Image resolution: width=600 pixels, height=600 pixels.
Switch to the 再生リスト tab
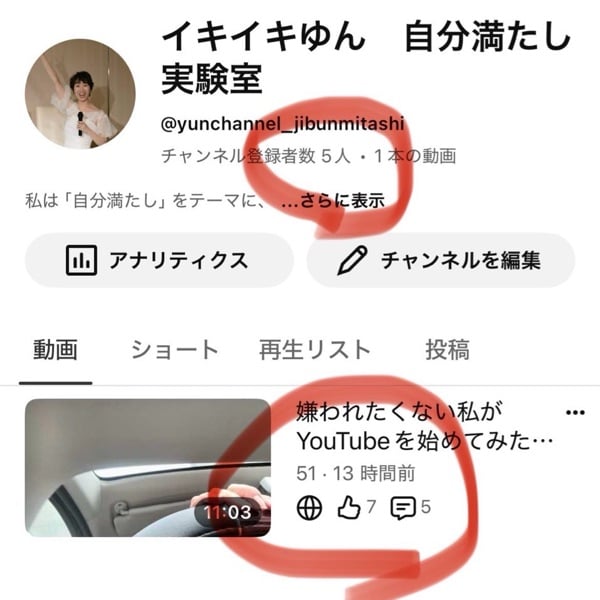(x=315, y=349)
